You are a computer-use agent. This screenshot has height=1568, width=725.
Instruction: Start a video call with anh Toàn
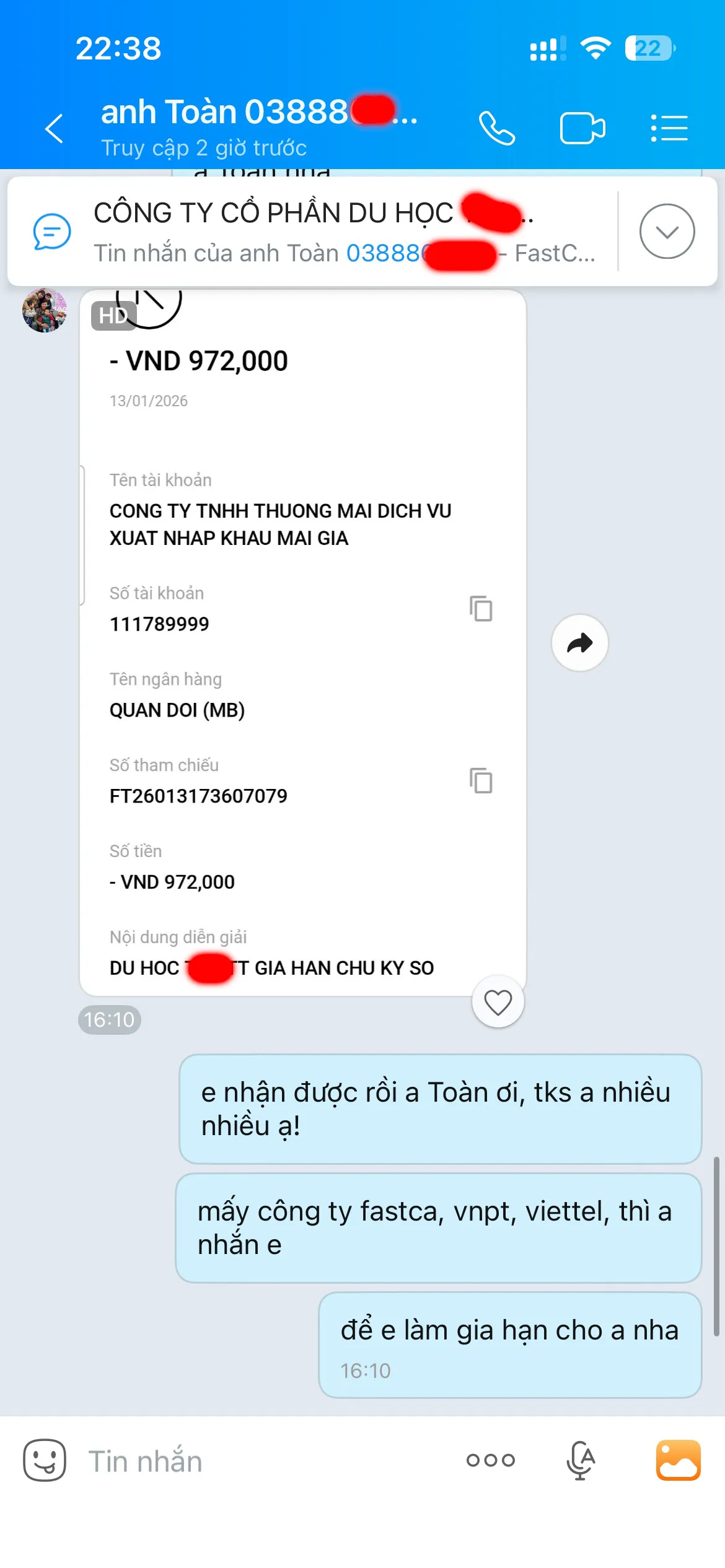(x=582, y=129)
